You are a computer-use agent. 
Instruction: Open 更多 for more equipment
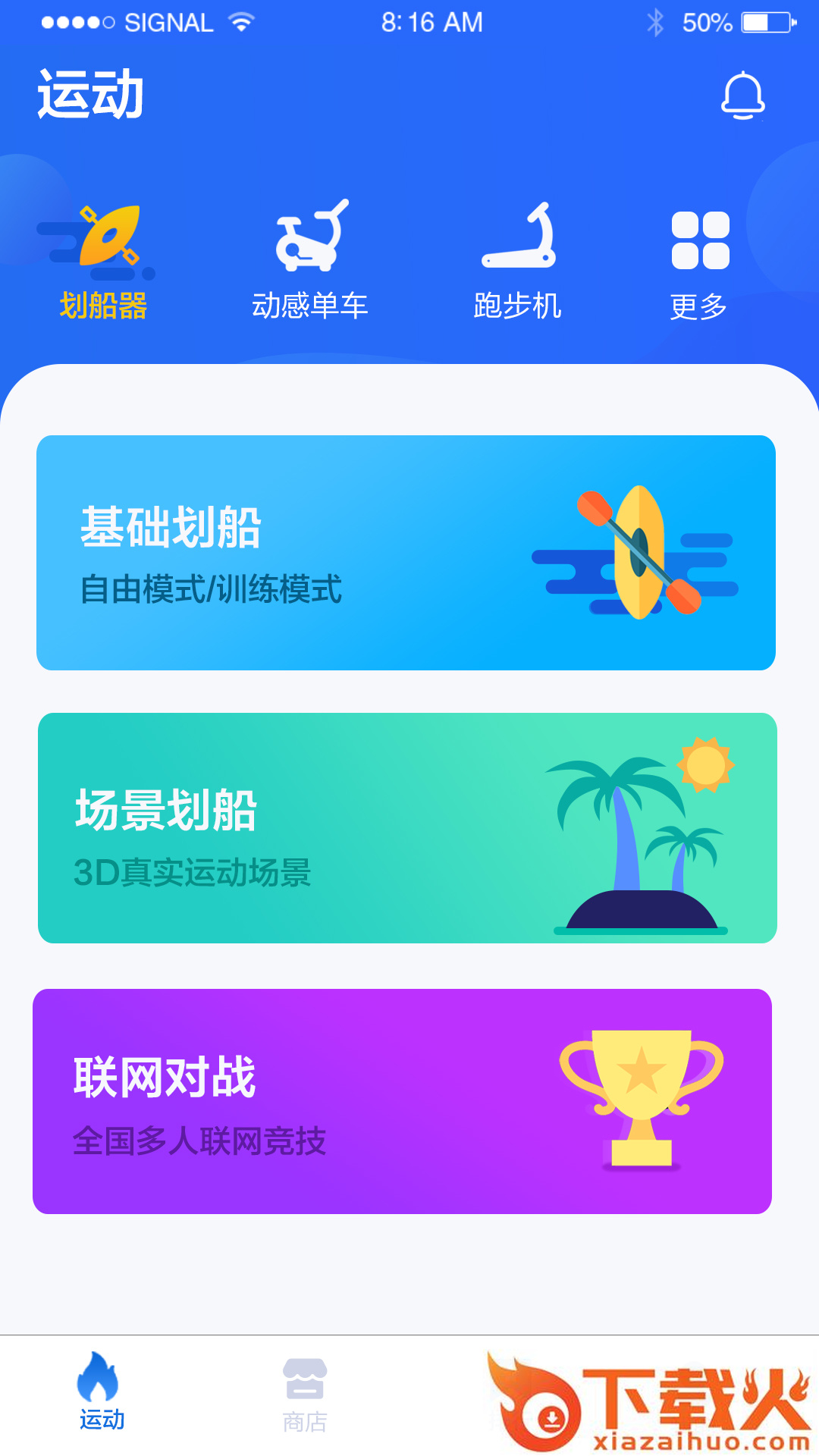pos(700,263)
